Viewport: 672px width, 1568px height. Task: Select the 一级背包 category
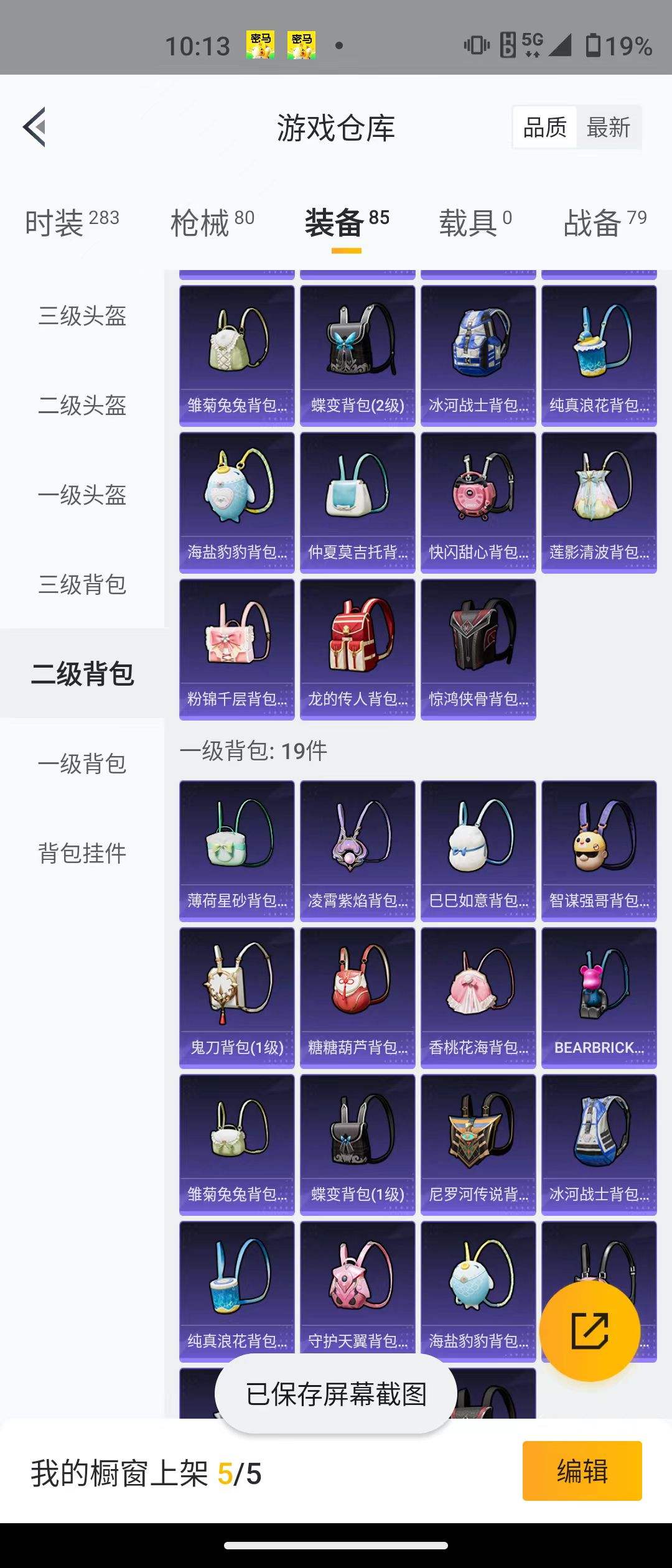tap(82, 764)
